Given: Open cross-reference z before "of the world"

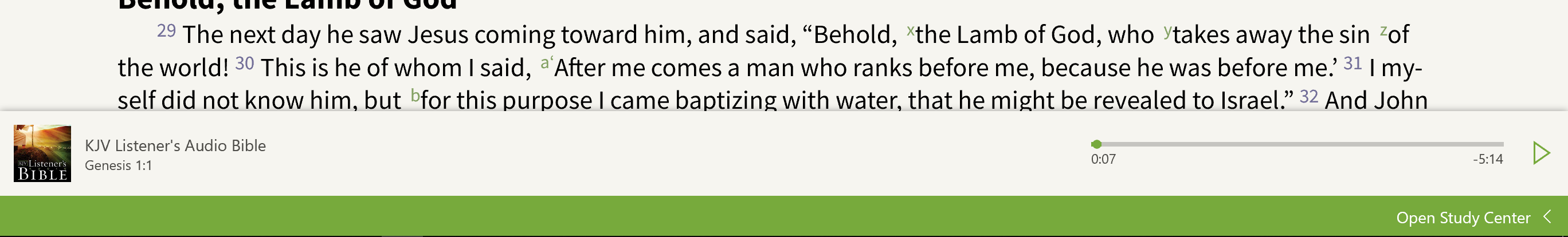Looking at the screenshot, I should (x=1383, y=30).
